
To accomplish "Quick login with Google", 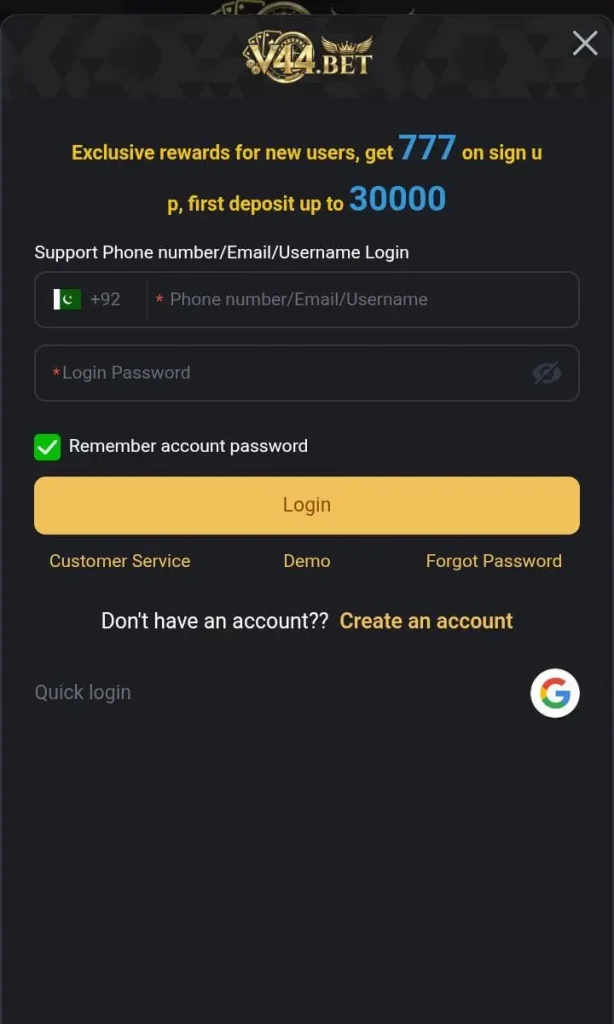I will click(555, 693).
